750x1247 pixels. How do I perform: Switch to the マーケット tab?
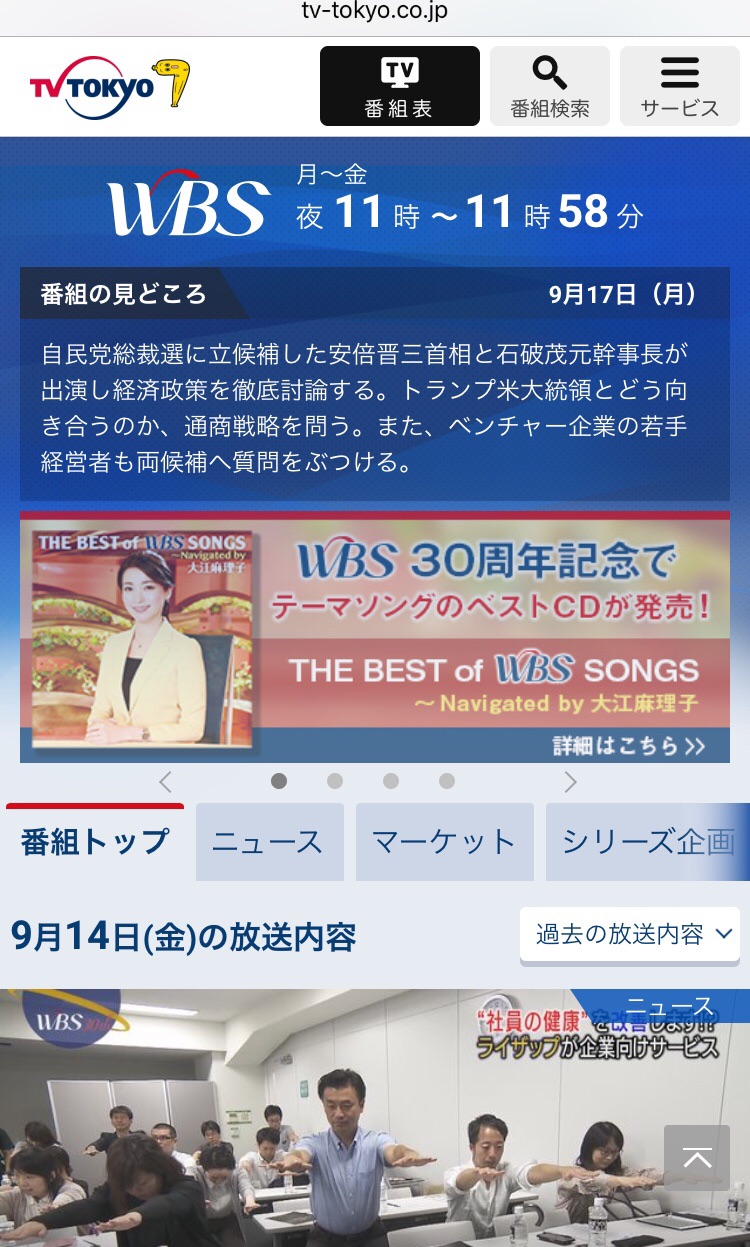[x=445, y=842]
